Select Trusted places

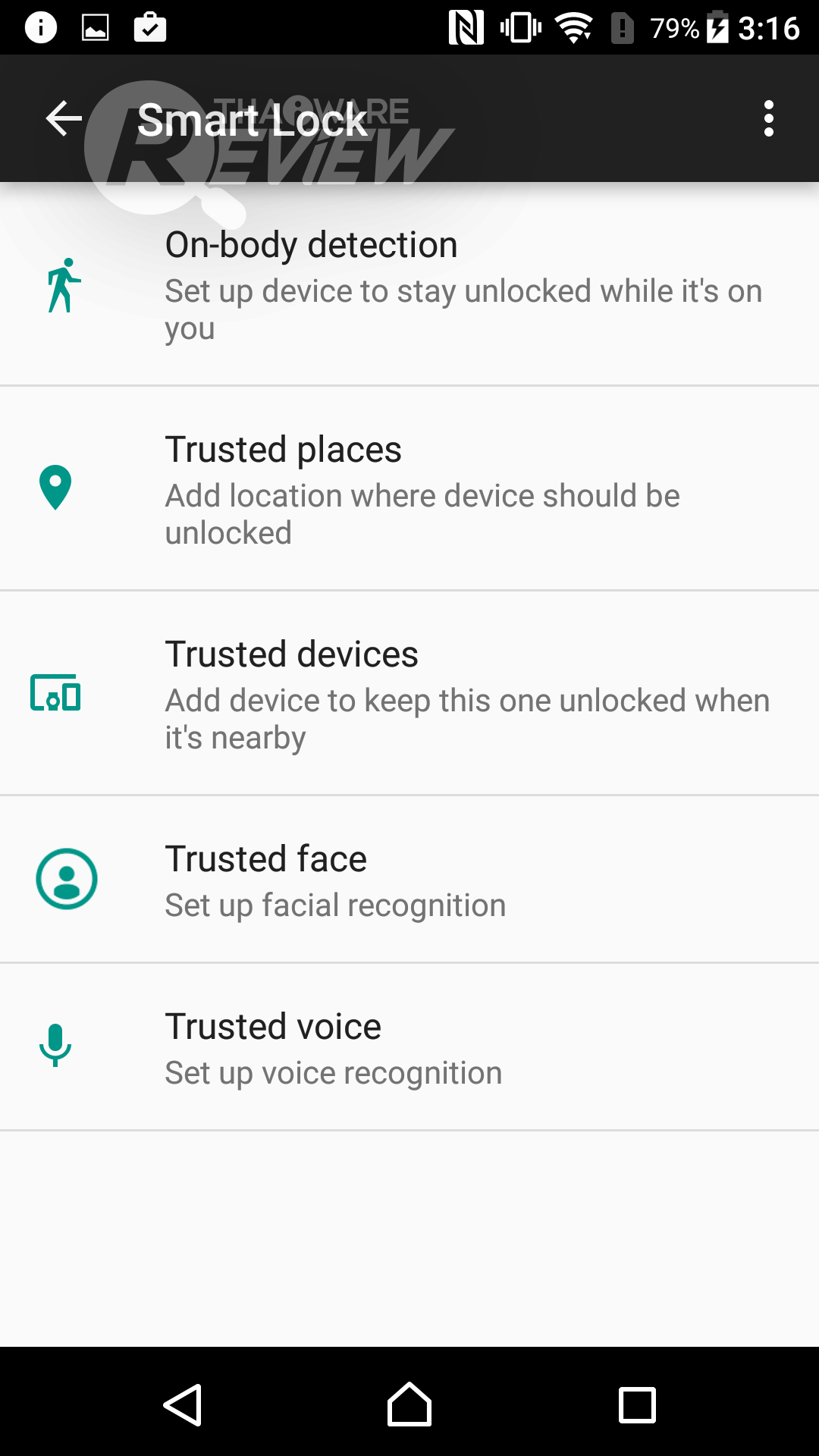pos(409,489)
